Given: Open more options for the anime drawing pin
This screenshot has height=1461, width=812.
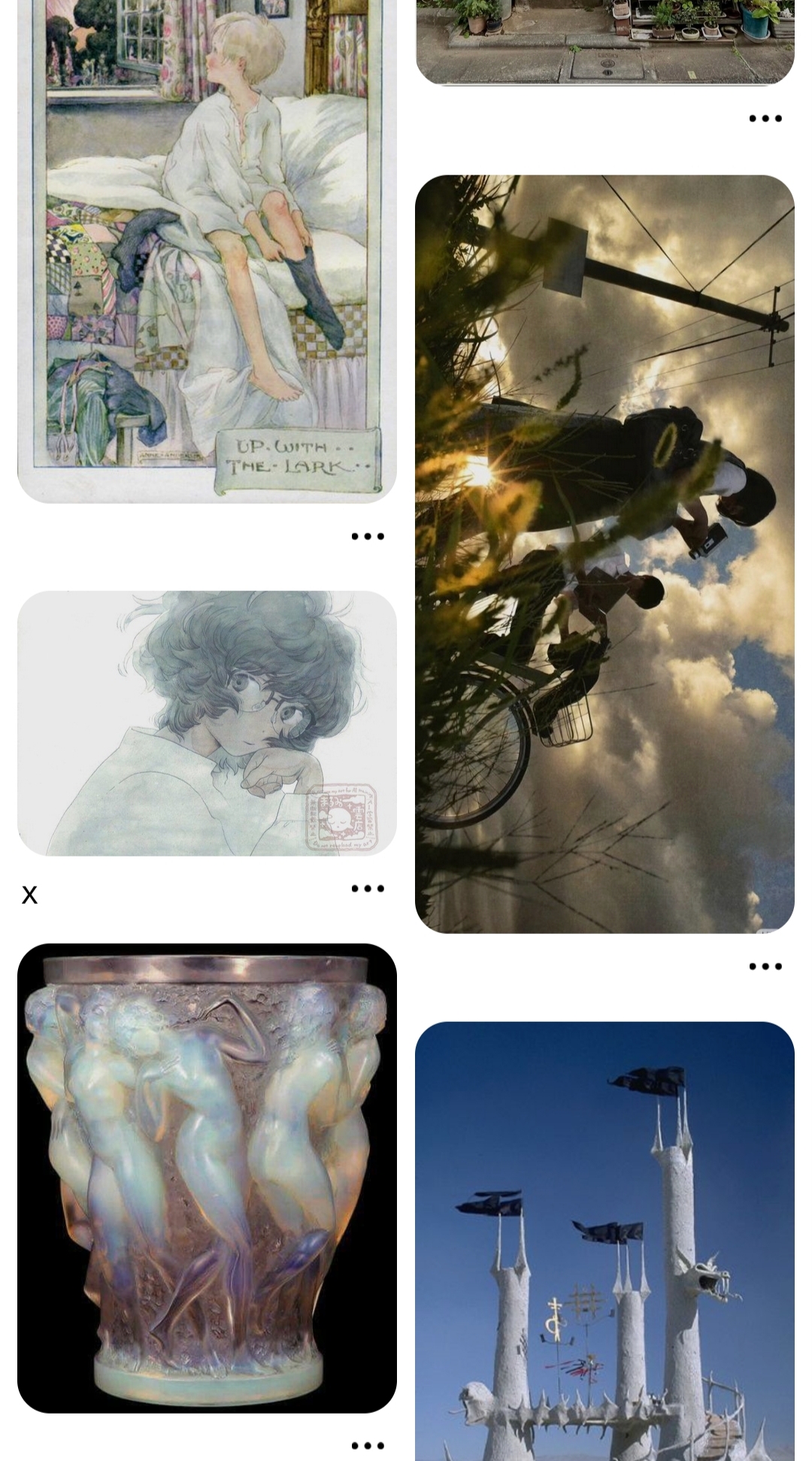Looking at the screenshot, I should point(368,888).
